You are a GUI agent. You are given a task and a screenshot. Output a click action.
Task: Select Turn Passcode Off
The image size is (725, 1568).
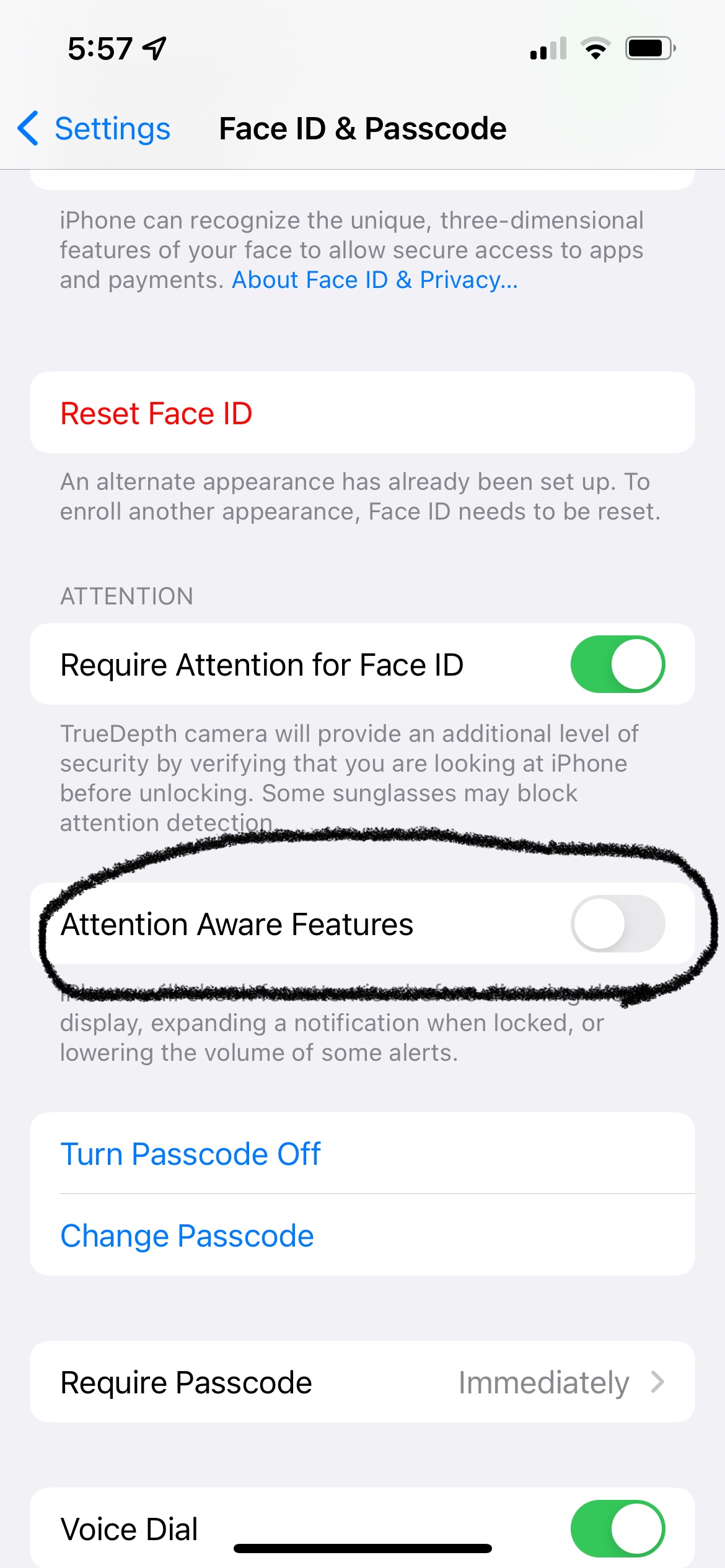pyautogui.click(x=362, y=1153)
